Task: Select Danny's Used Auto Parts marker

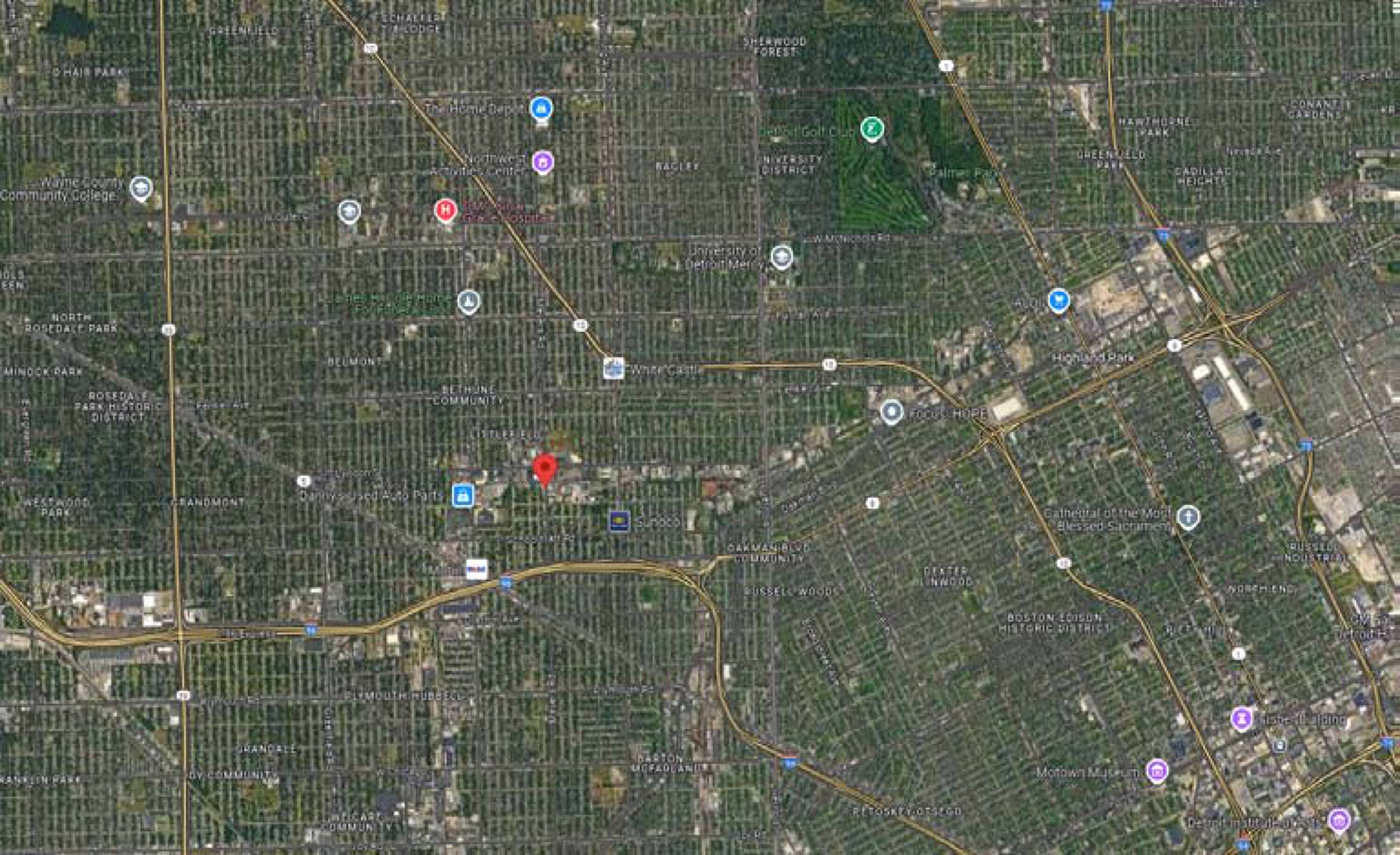Action: [463, 495]
